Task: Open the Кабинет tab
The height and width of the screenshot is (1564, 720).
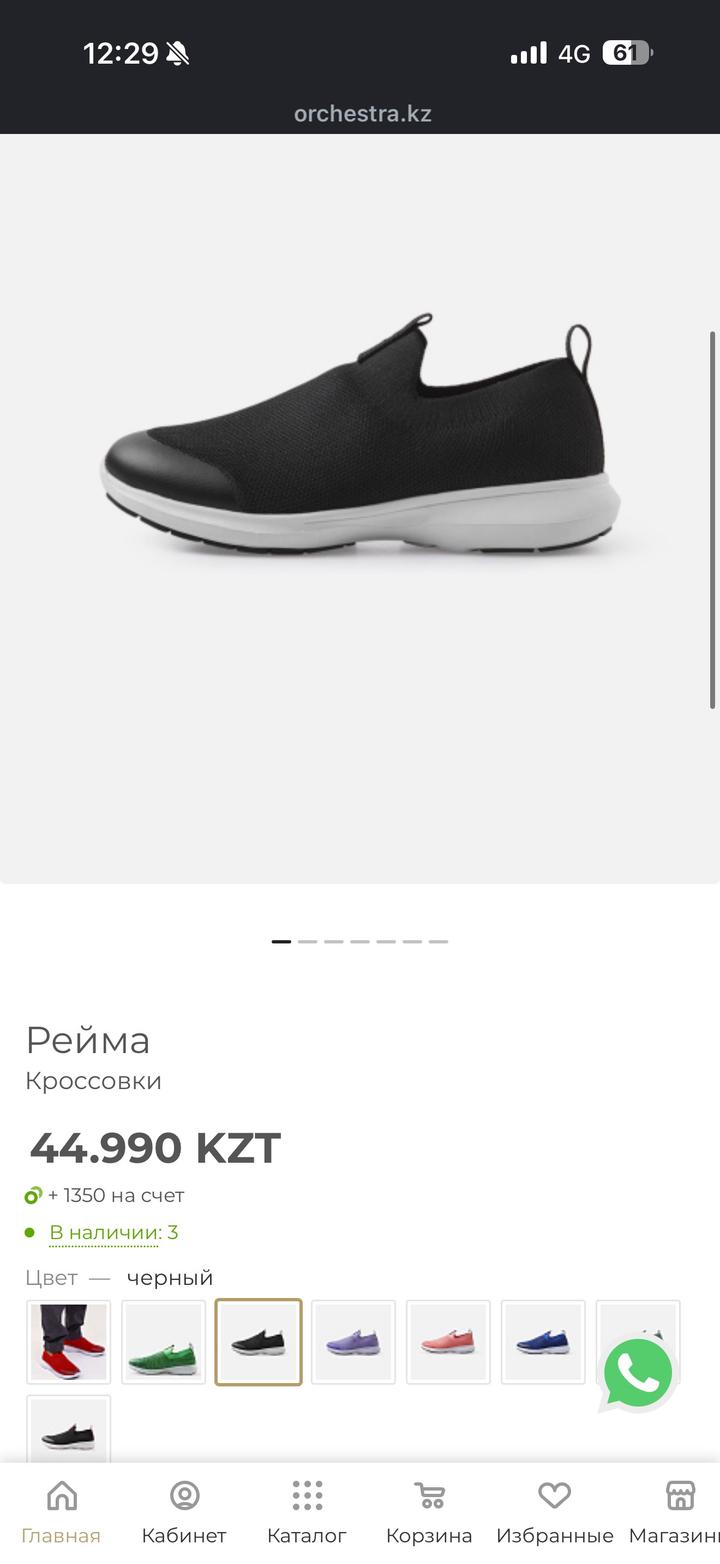Action: point(184,1512)
